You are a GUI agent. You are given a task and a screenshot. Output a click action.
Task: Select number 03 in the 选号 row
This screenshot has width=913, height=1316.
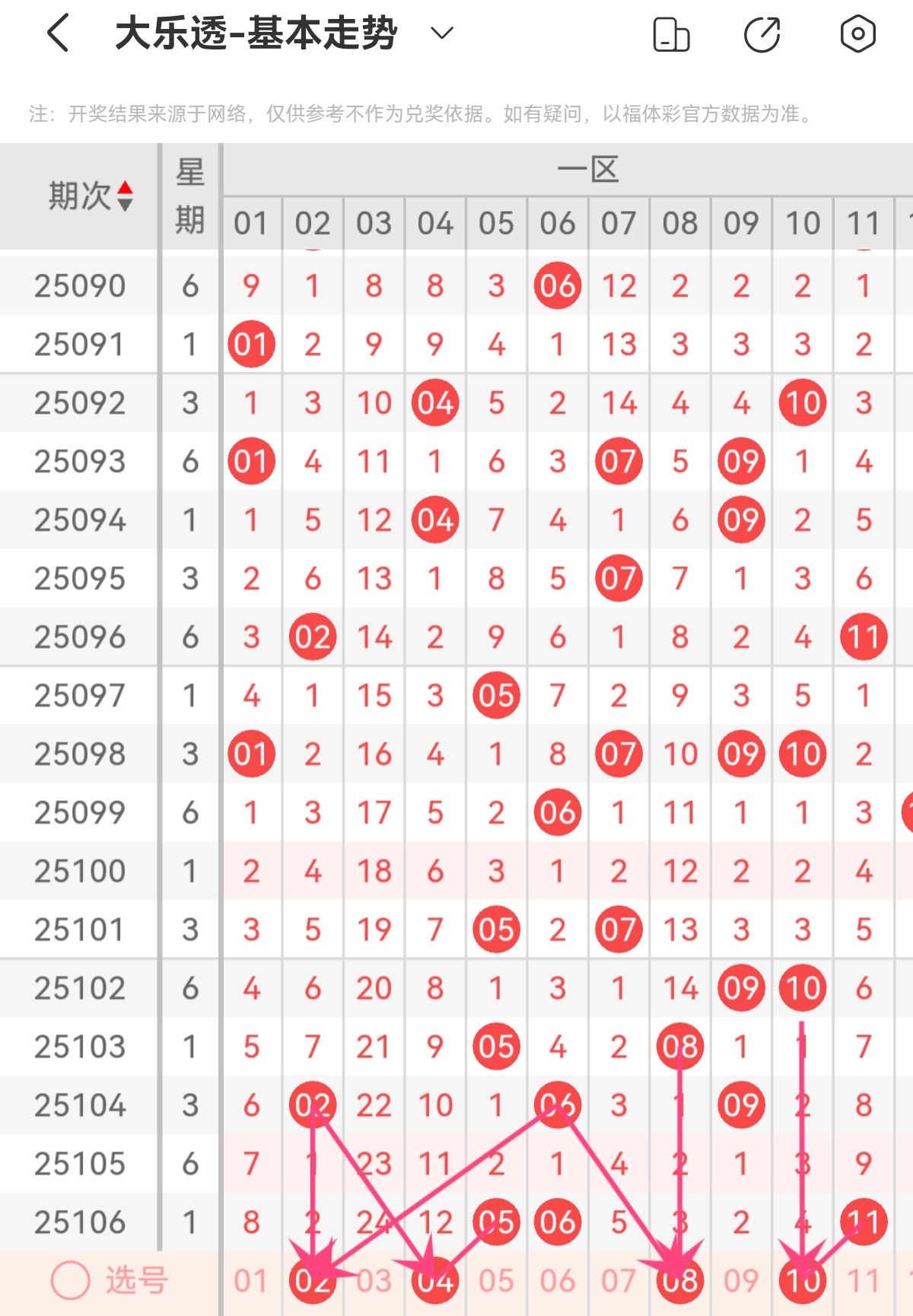pyautogui.click(x=374, y=1281)
